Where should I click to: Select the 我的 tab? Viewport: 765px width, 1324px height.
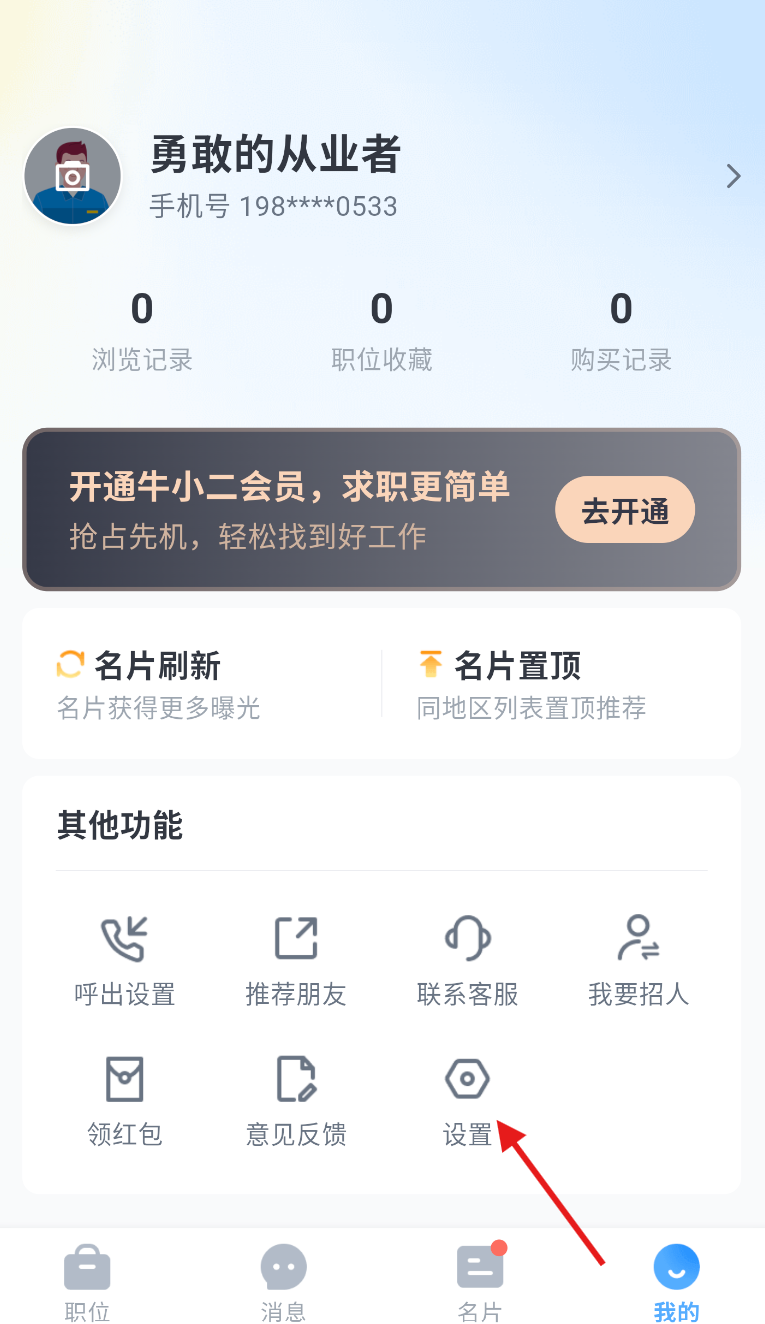(677, 1283)
